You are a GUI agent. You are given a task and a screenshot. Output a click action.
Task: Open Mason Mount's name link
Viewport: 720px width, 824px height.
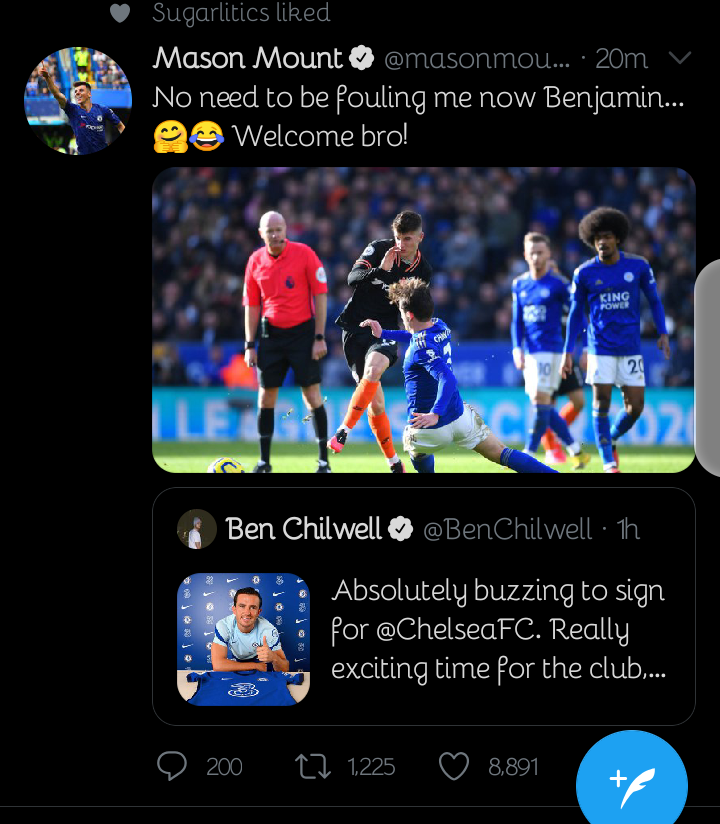247,58
